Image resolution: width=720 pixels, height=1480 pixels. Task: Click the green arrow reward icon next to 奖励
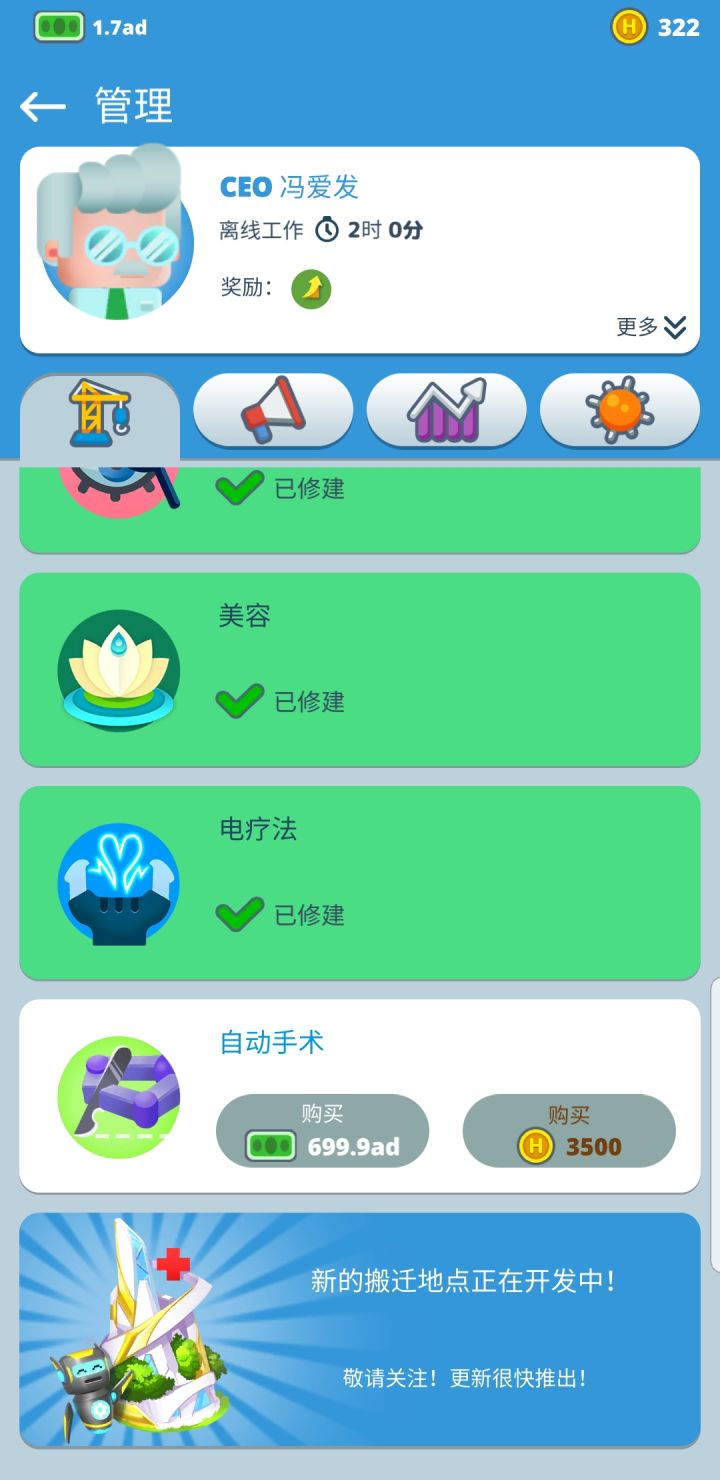pos(311,288)
